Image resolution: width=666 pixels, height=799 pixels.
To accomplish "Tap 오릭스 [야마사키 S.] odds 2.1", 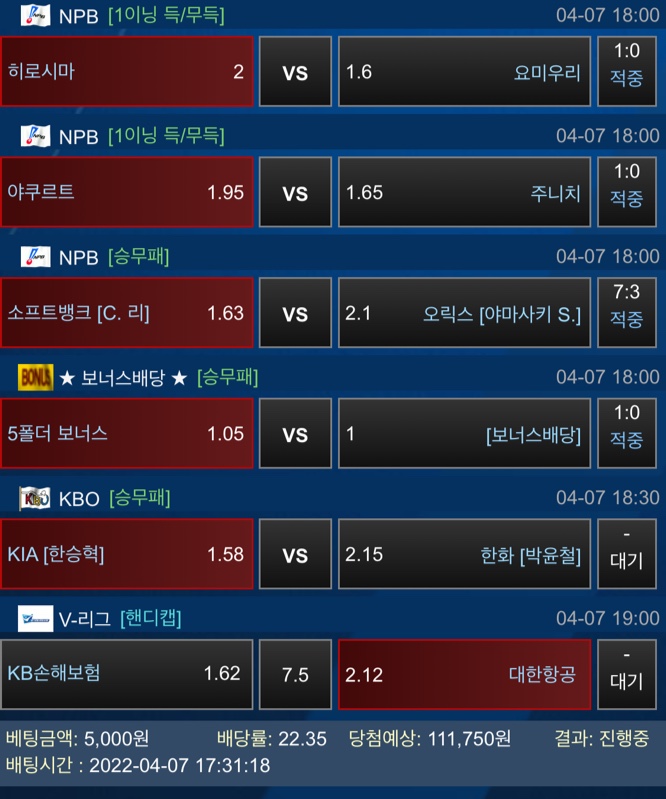I will pos(464,313).
